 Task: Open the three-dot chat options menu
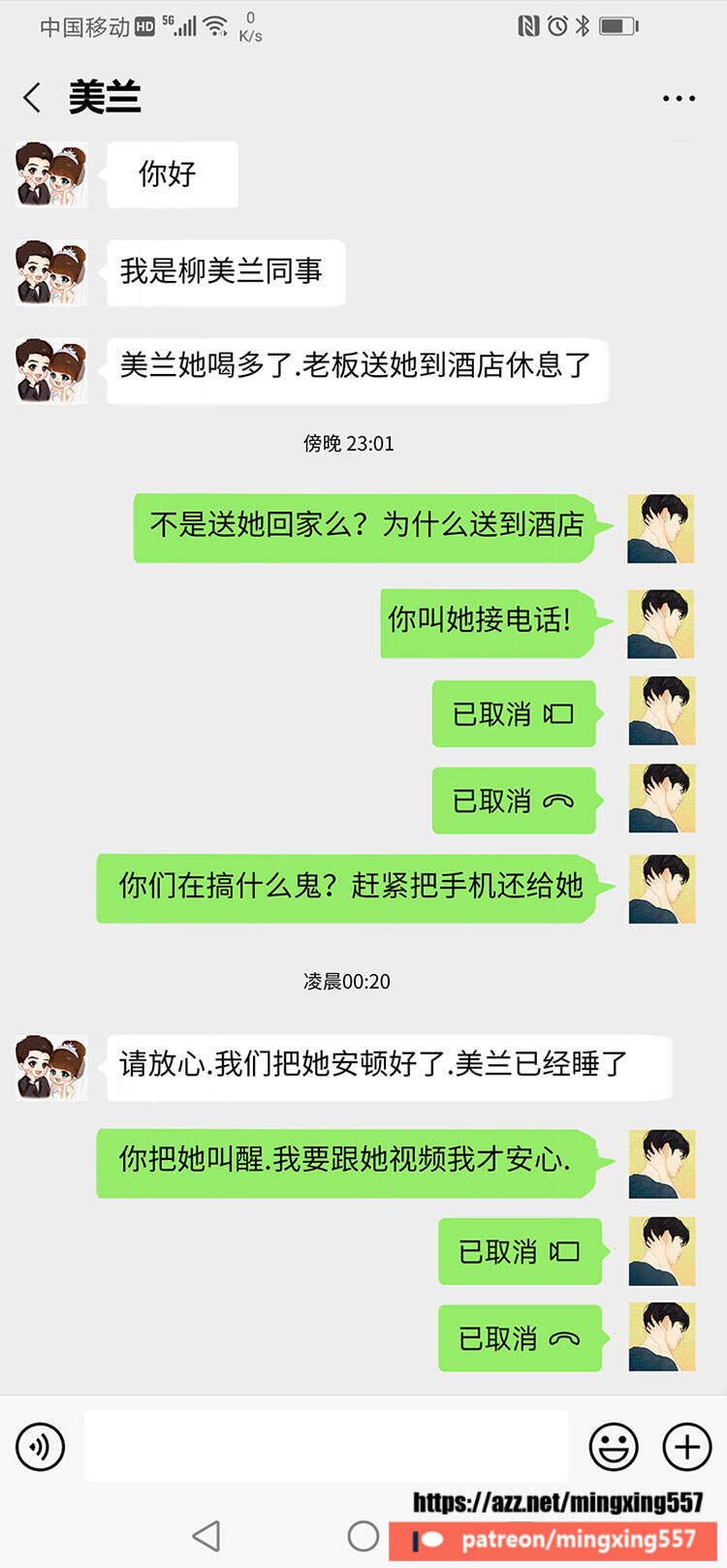[x=679, y=98]
